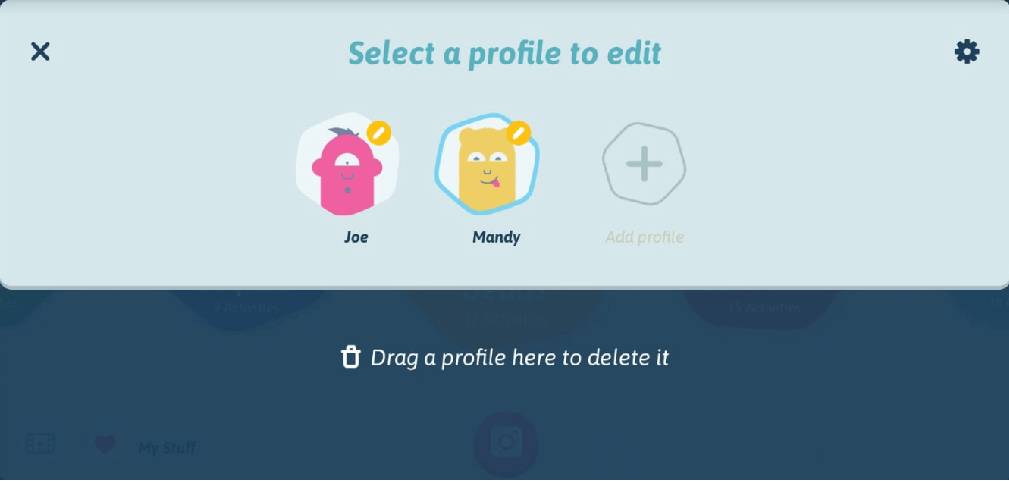Close the profile selection panel
This screenshot has height=482, width=1009.
[x=40, y=52]
